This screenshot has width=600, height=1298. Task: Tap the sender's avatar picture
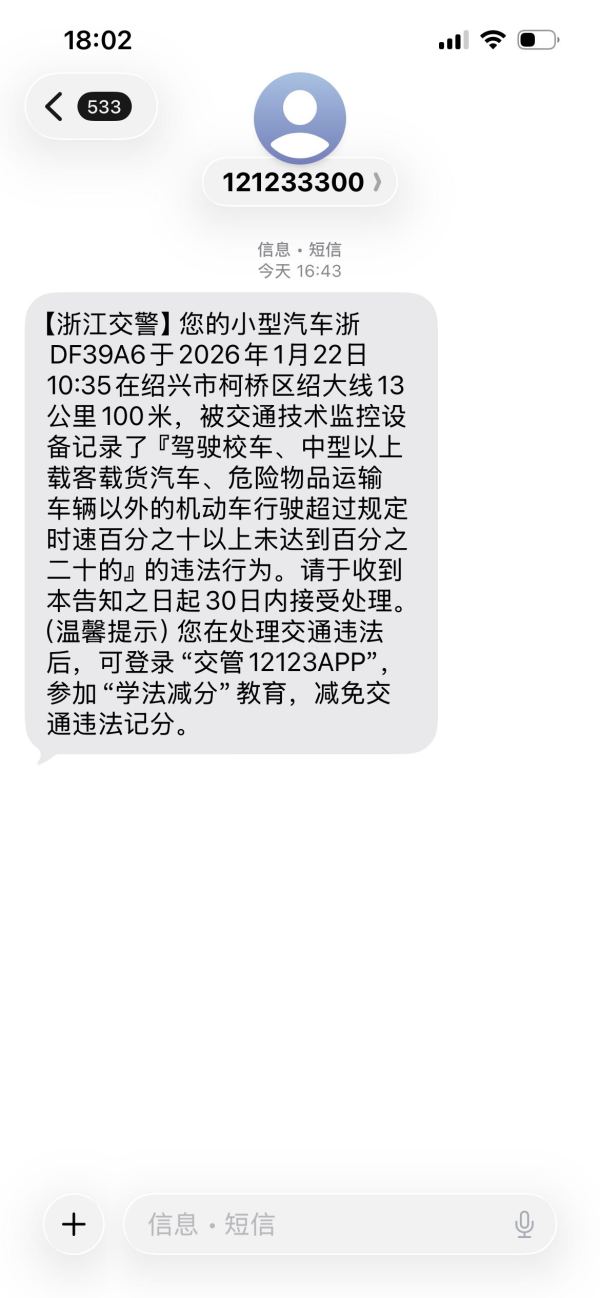(x=300, y=118)
